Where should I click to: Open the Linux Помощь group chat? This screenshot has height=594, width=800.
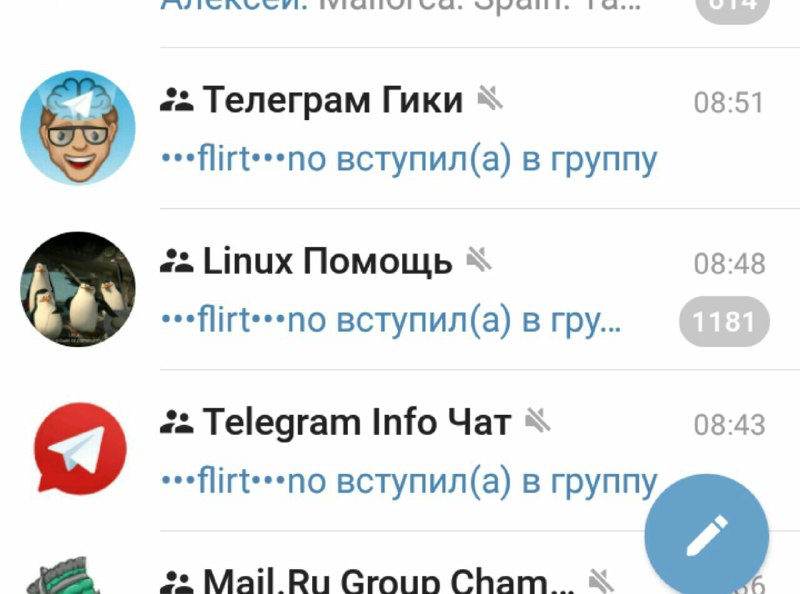(400, 290)
